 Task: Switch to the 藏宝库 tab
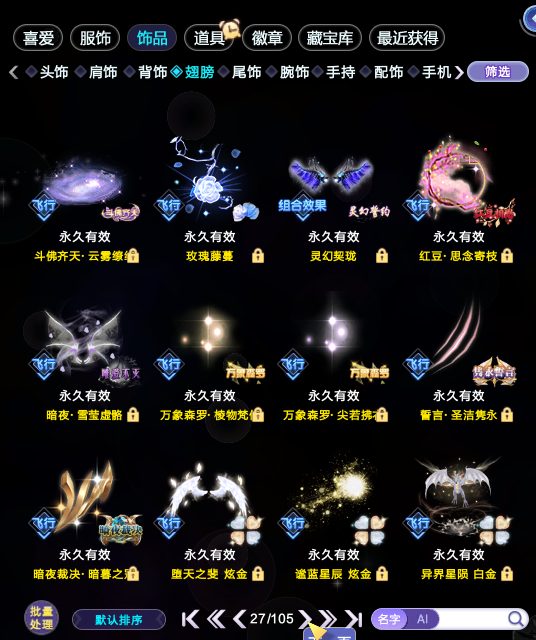pyautogui.click(x=330, y=38)
